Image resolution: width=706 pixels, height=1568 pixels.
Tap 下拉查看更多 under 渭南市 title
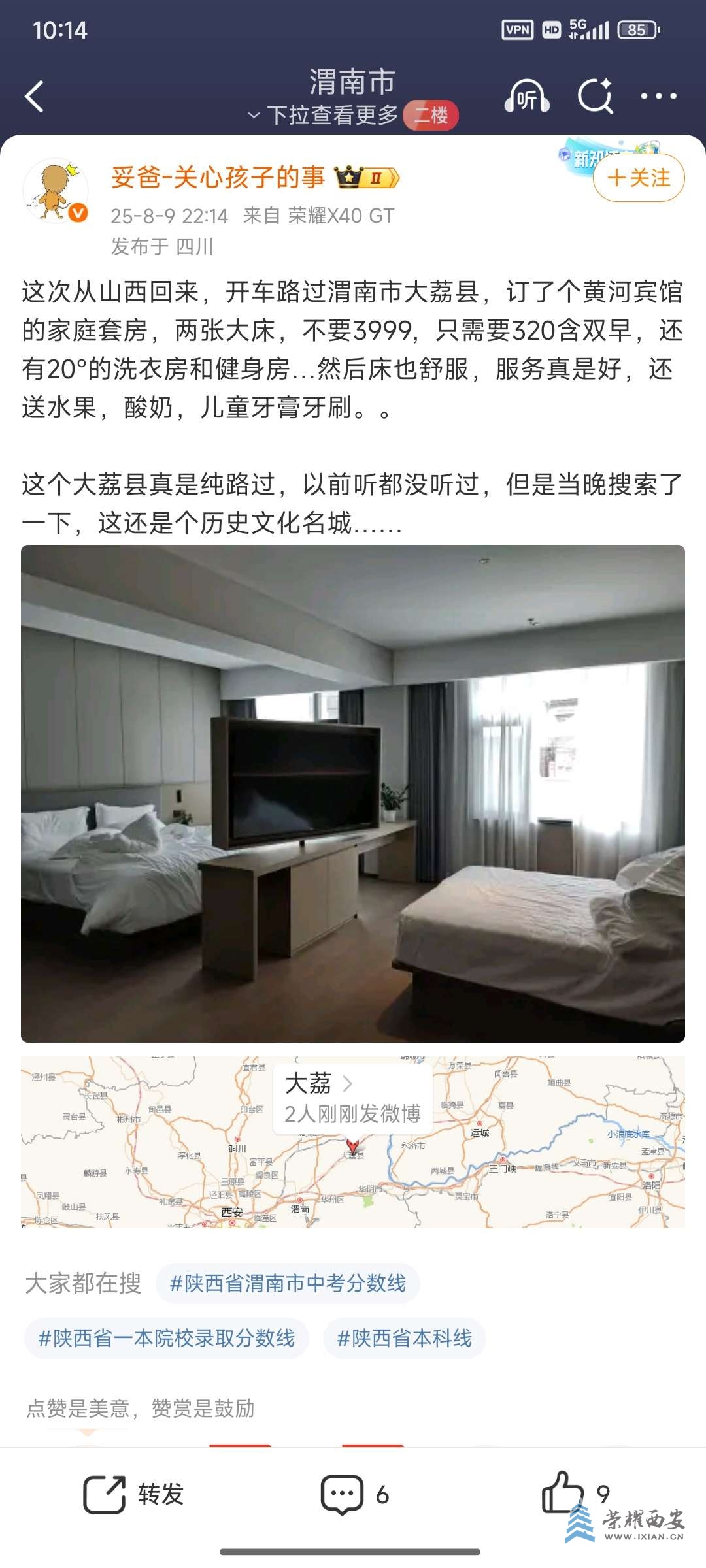332,116
